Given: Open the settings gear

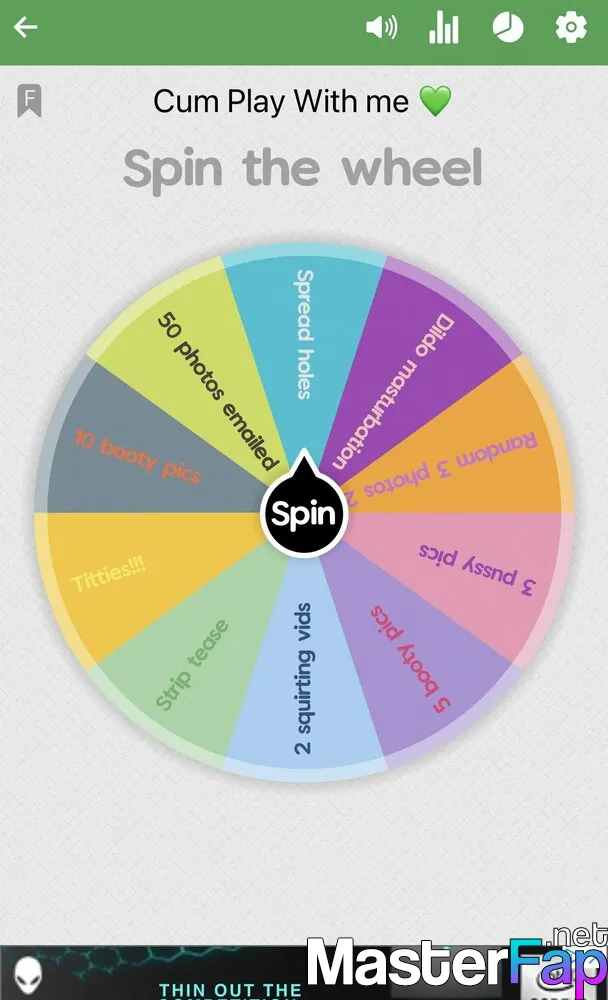Looking at the screenshot, I should (x=570, y=27).
